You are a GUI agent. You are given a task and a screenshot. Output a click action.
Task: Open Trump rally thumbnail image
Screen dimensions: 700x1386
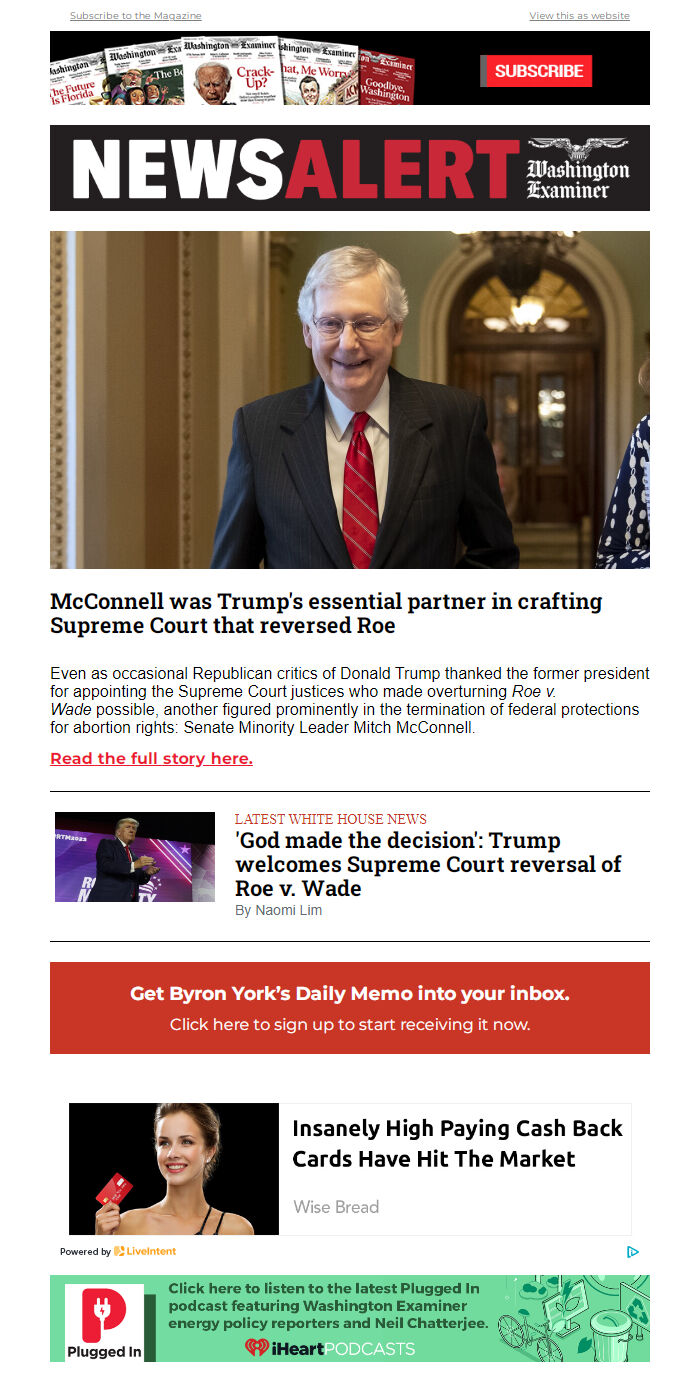click(135, 857)
